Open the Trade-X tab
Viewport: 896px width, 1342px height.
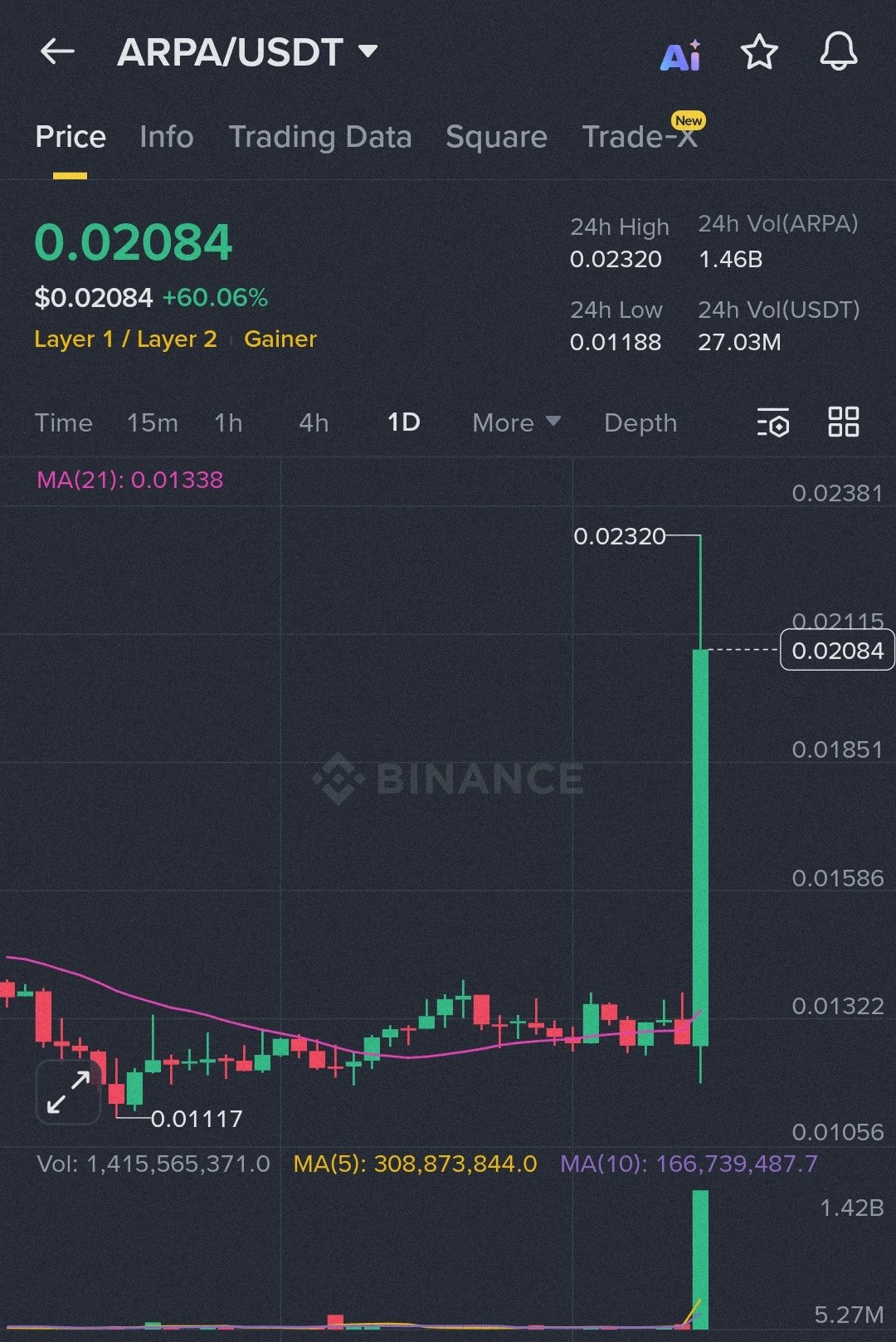pos(640,137)
